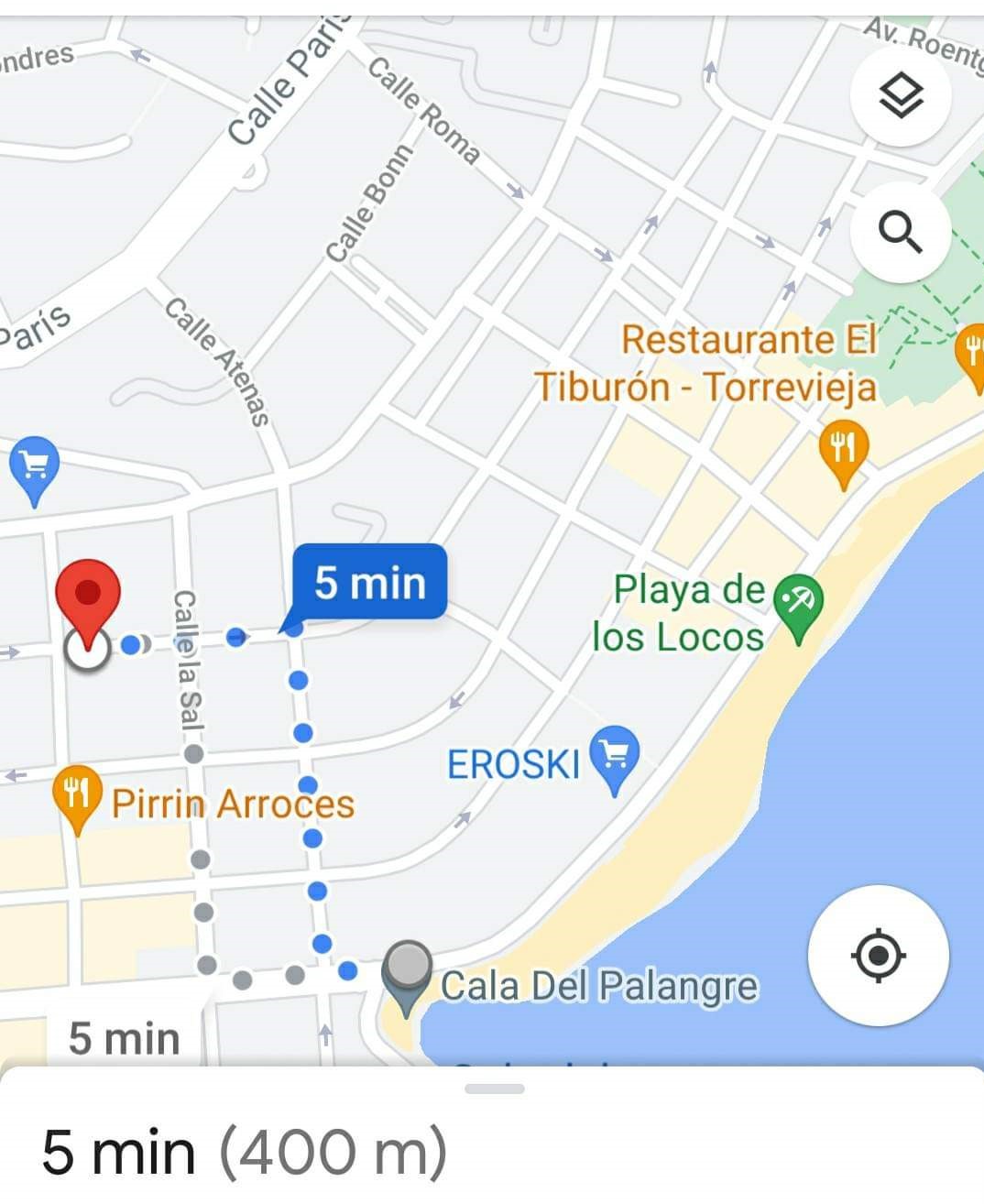Open the shopping cart pin near Calle París
984x1204 pixels.
(x=34, y=467)
